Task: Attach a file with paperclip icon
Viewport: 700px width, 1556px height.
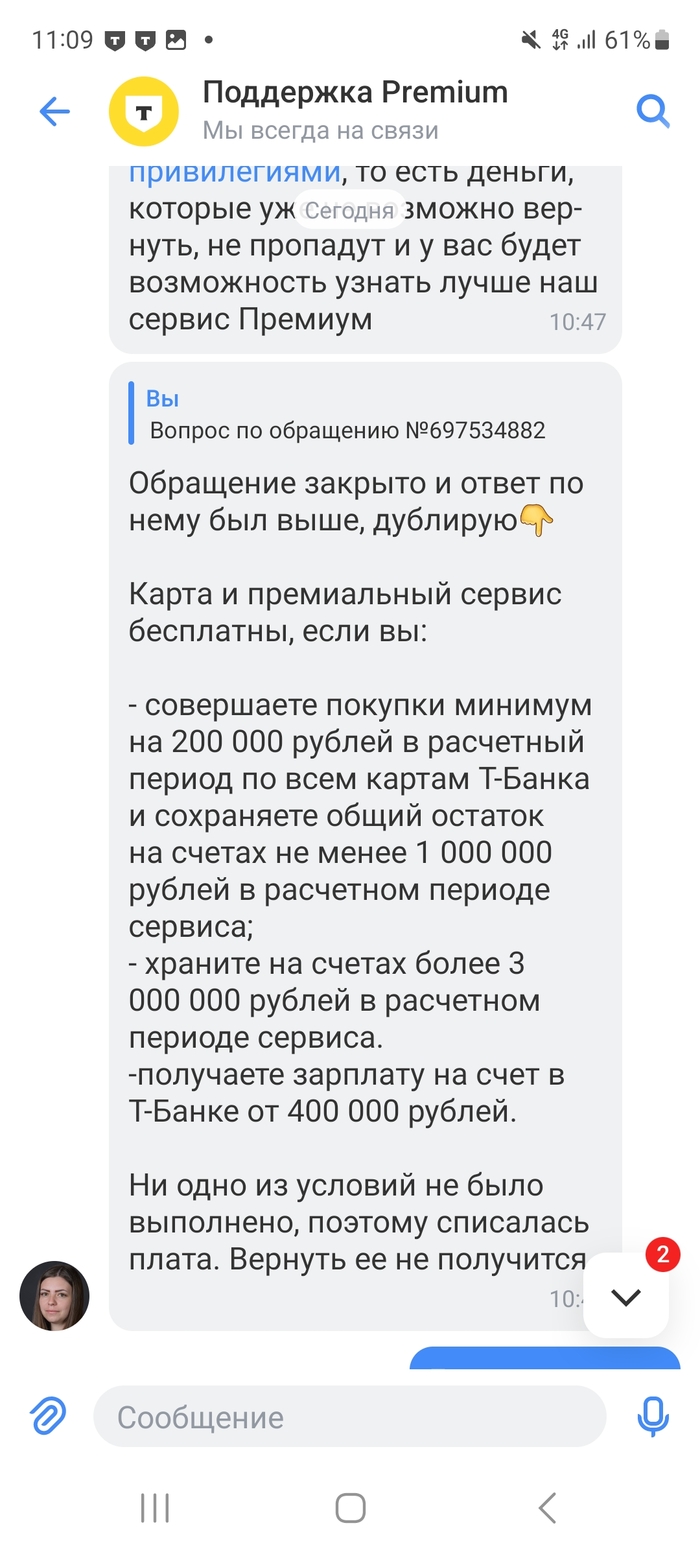Action: [x=47, y=1416]
